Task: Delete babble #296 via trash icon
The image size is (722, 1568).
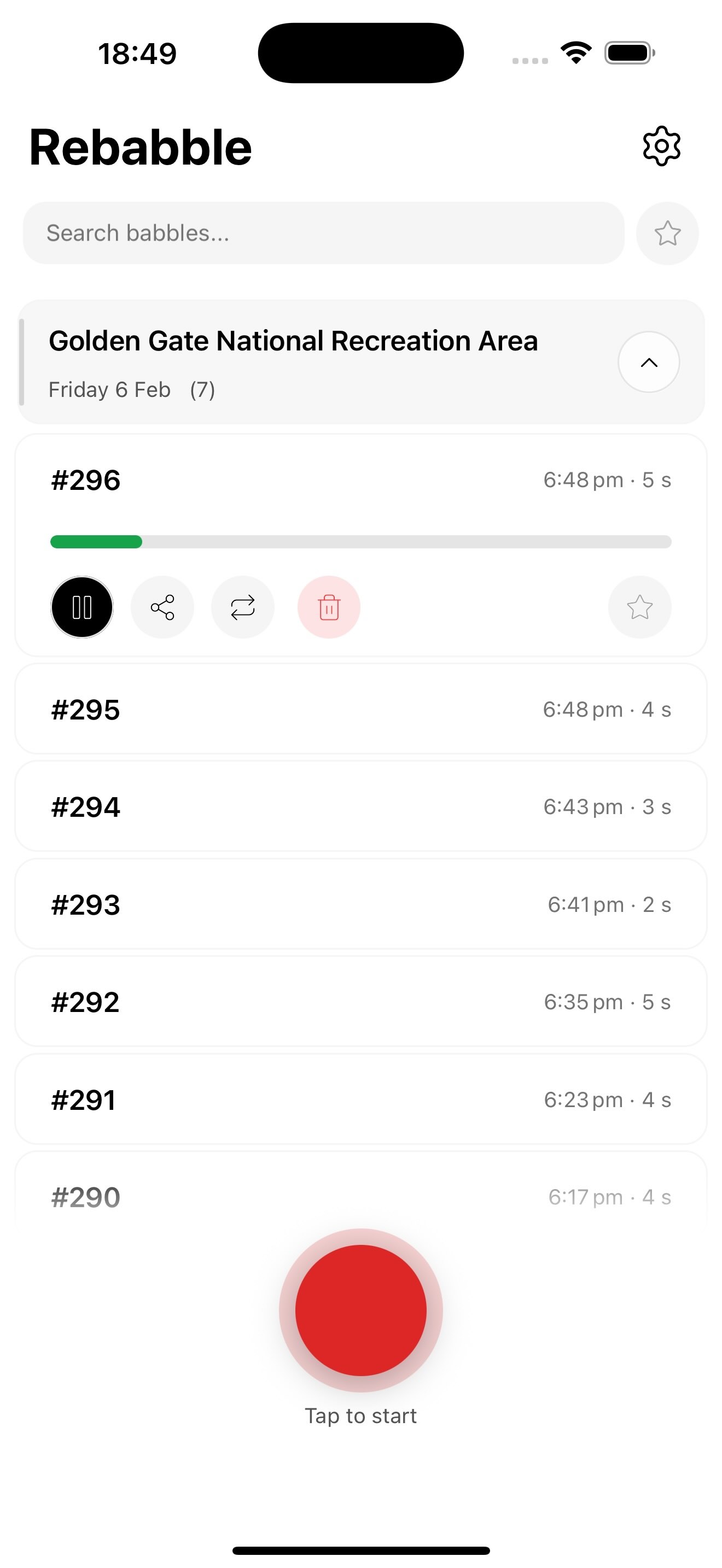Action: pyautogui.click(x=328, y=607)
